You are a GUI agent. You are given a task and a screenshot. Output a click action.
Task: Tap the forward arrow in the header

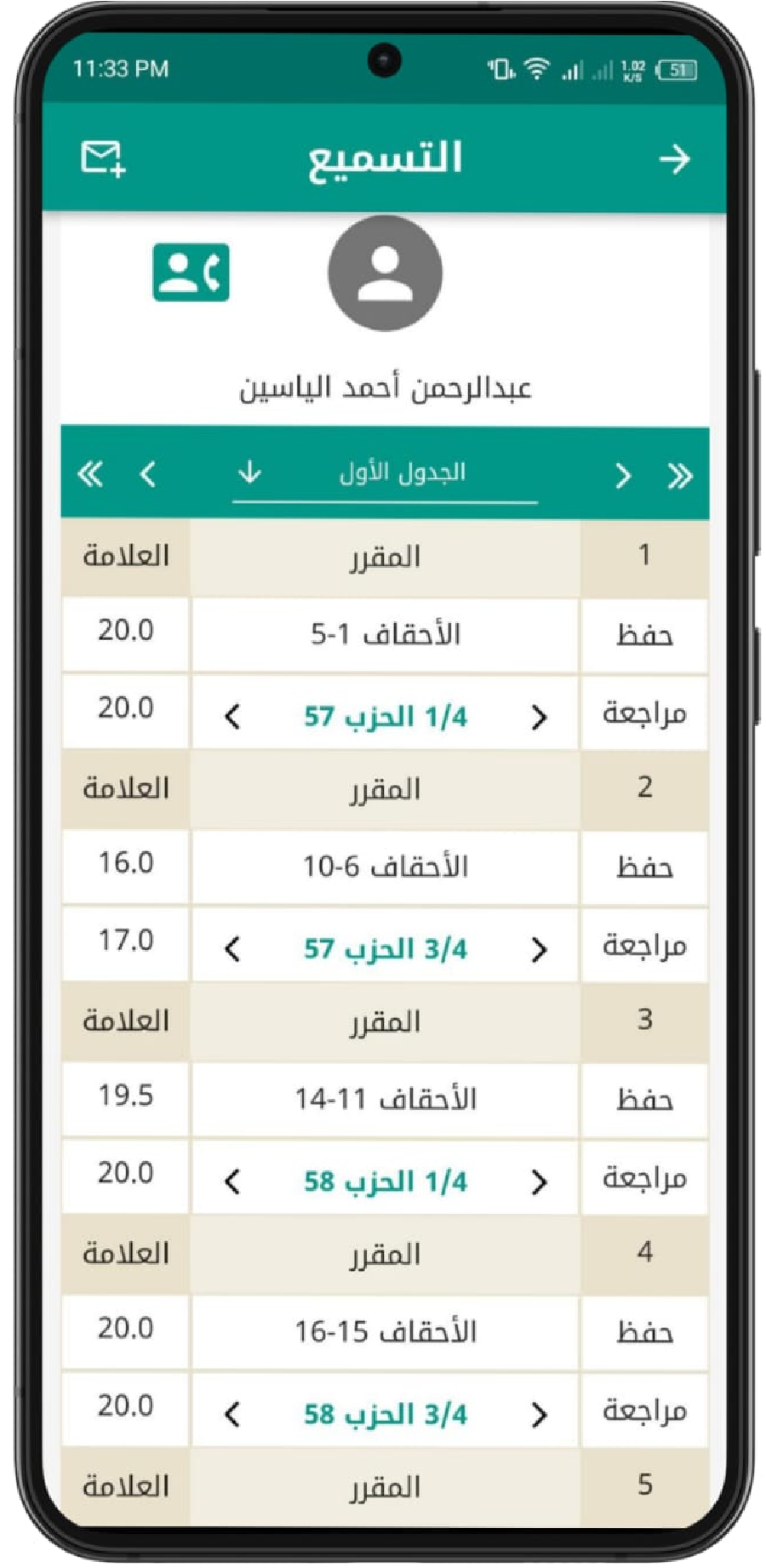674,159
